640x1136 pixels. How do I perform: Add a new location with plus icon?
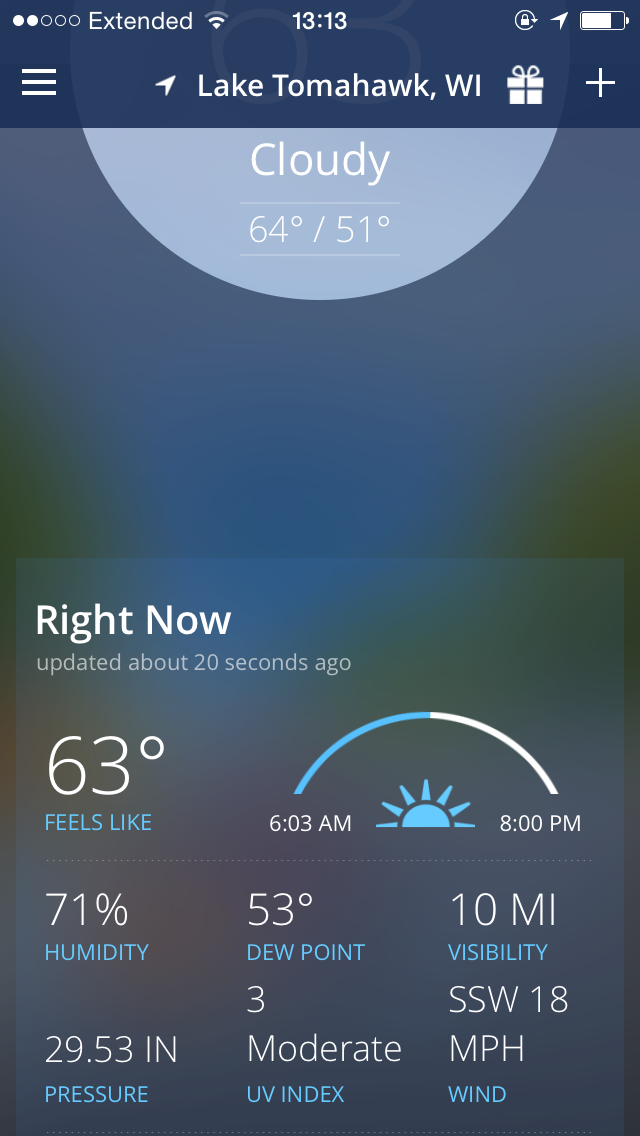600,84
